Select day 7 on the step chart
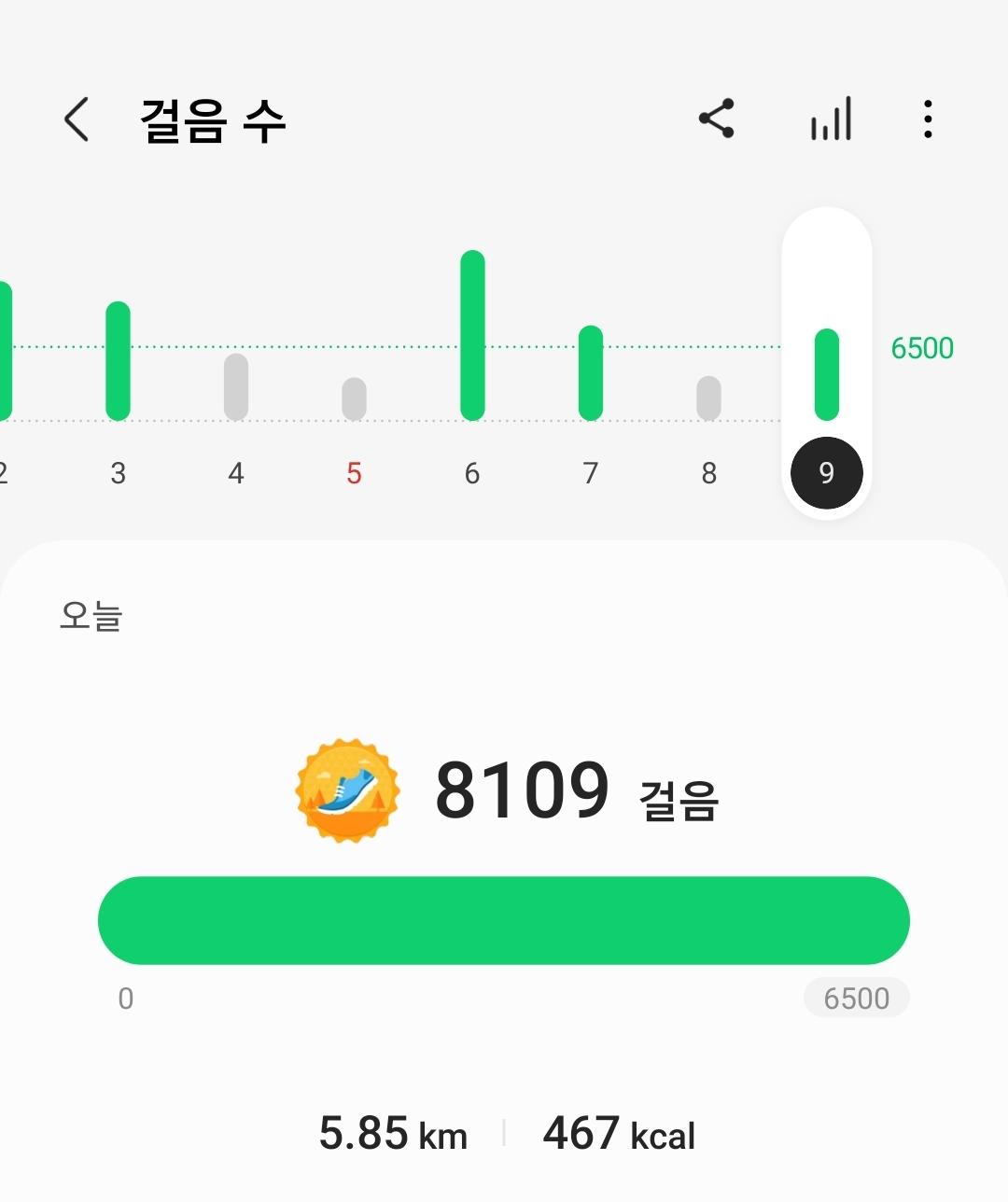The width and height of the screenshot is (1008, 1202). click(x=590, y=472)
